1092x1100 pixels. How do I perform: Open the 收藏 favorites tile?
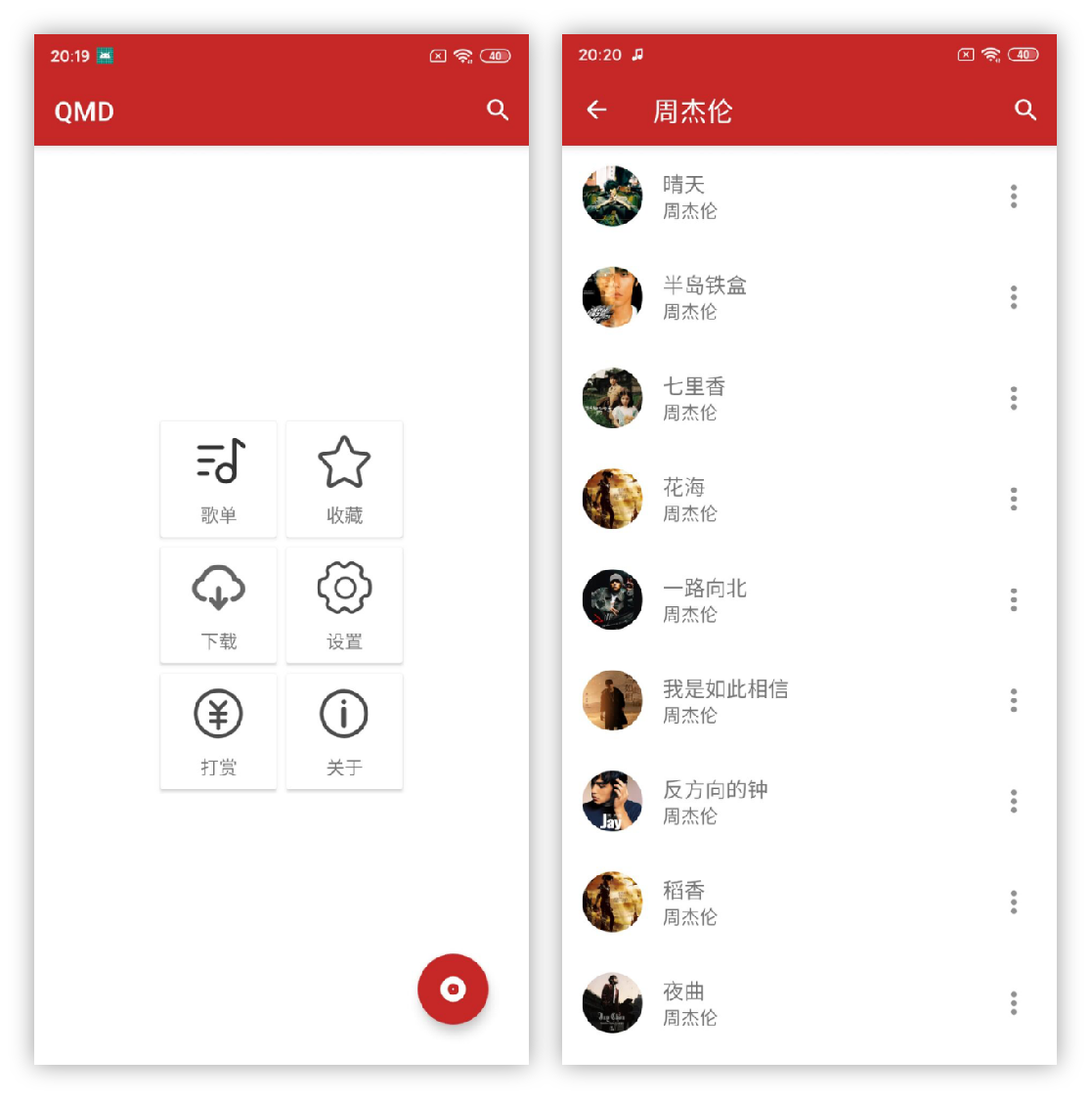point(344,479)
